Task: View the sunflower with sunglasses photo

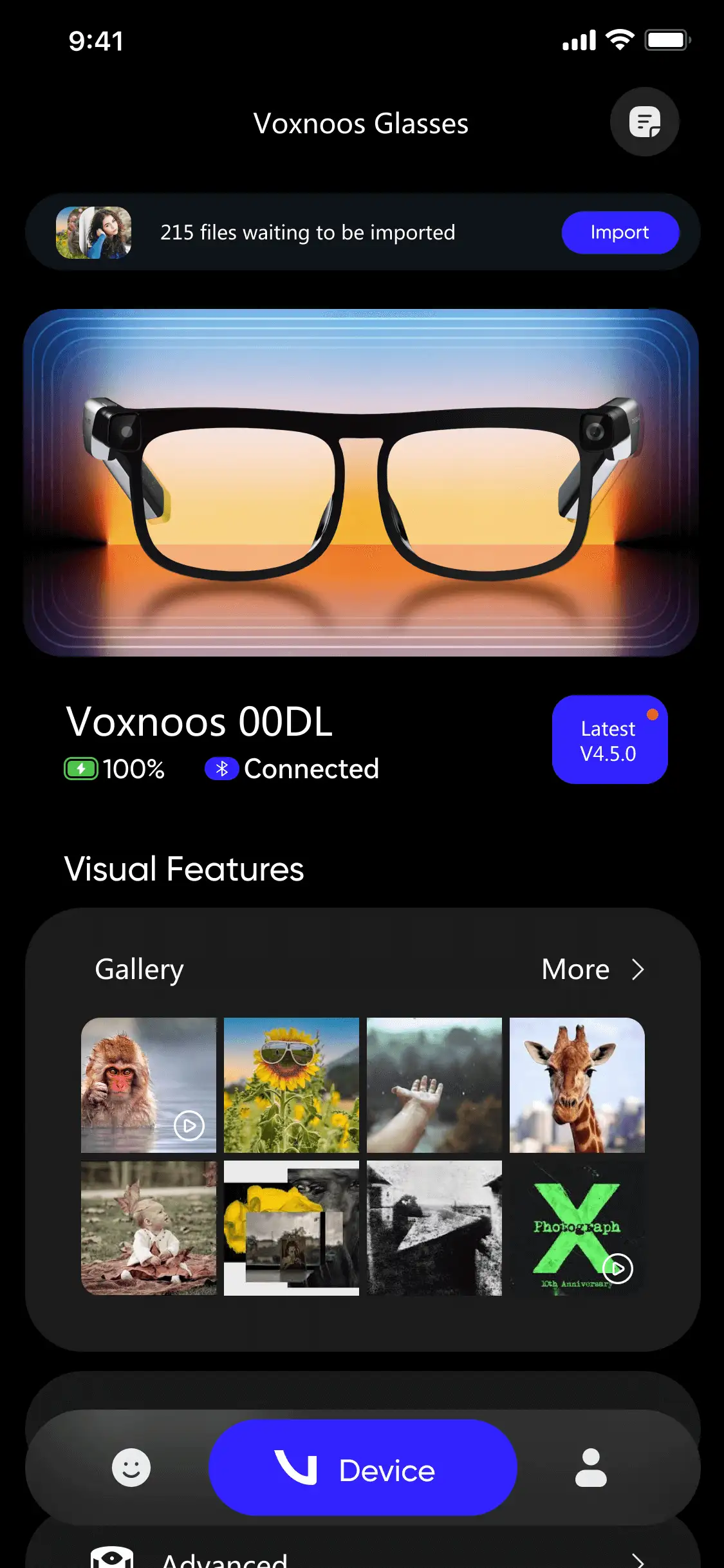Action: [x=292, y=1085]
